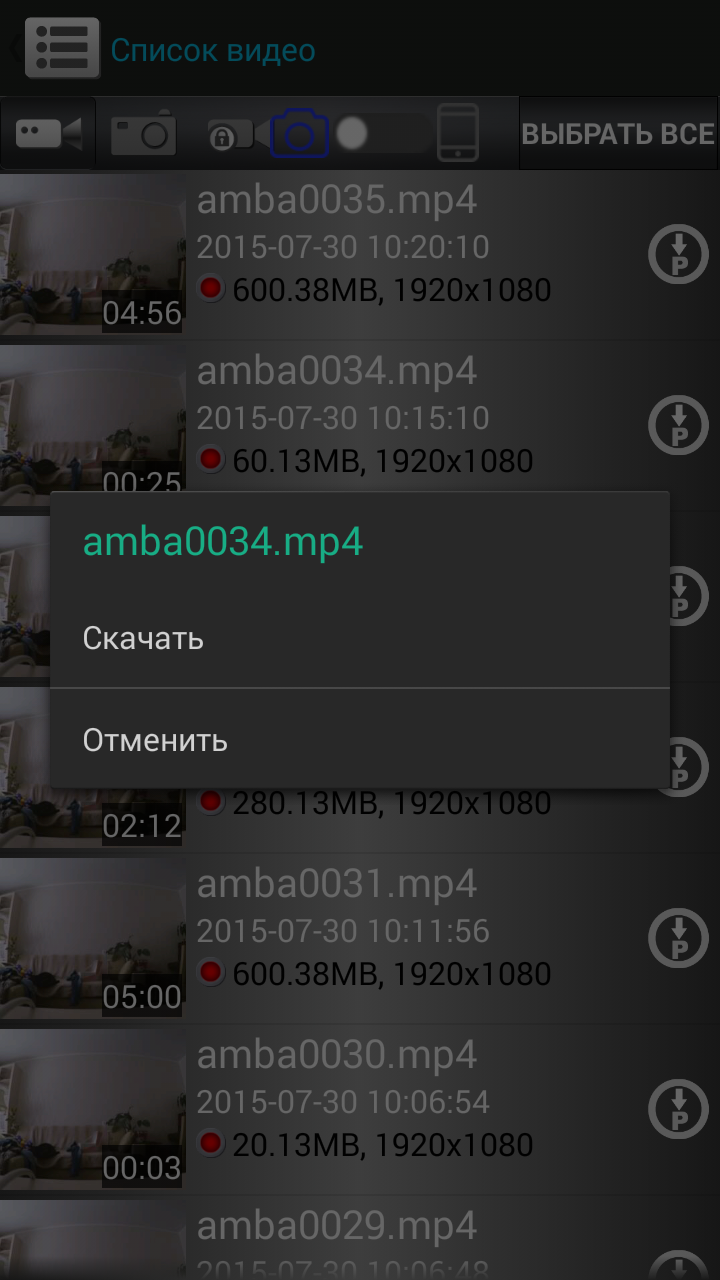Image resolution: width=720 pixels, height=1280 pixels.
Task: Select the phone storage icon
Action: pyautogui.click(x=458, y=133)
